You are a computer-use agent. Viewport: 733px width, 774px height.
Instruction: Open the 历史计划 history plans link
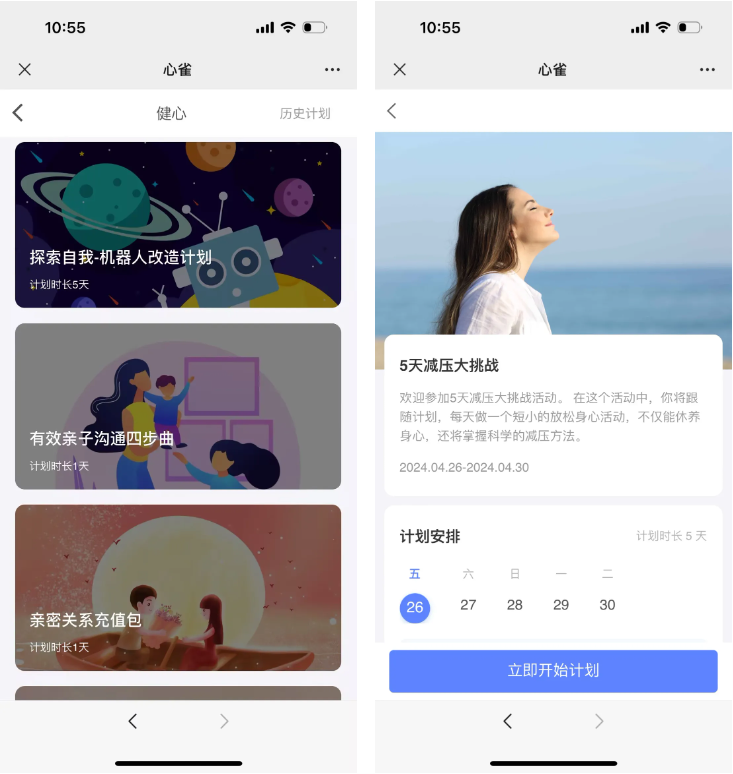(305, 114)
